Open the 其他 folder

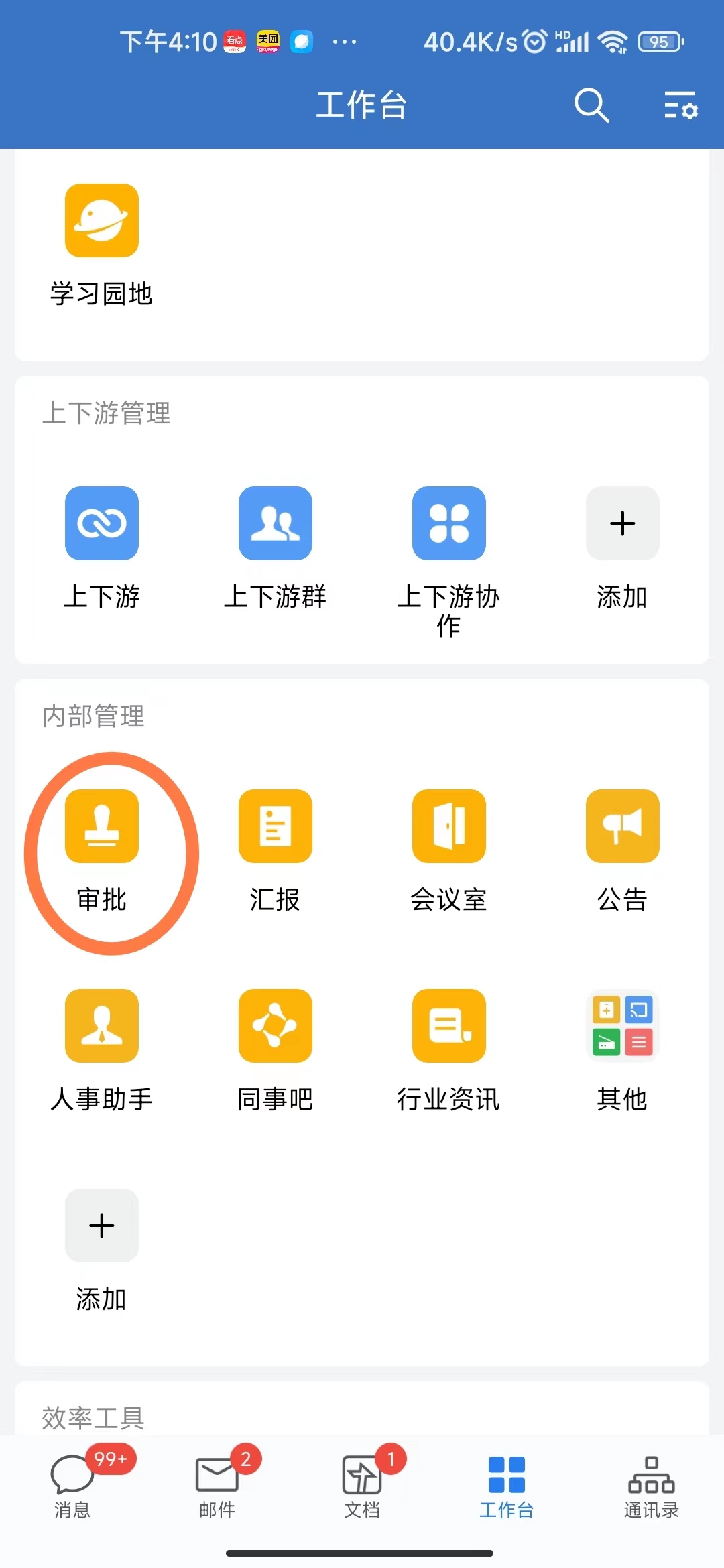click(x=623, y=1026)
